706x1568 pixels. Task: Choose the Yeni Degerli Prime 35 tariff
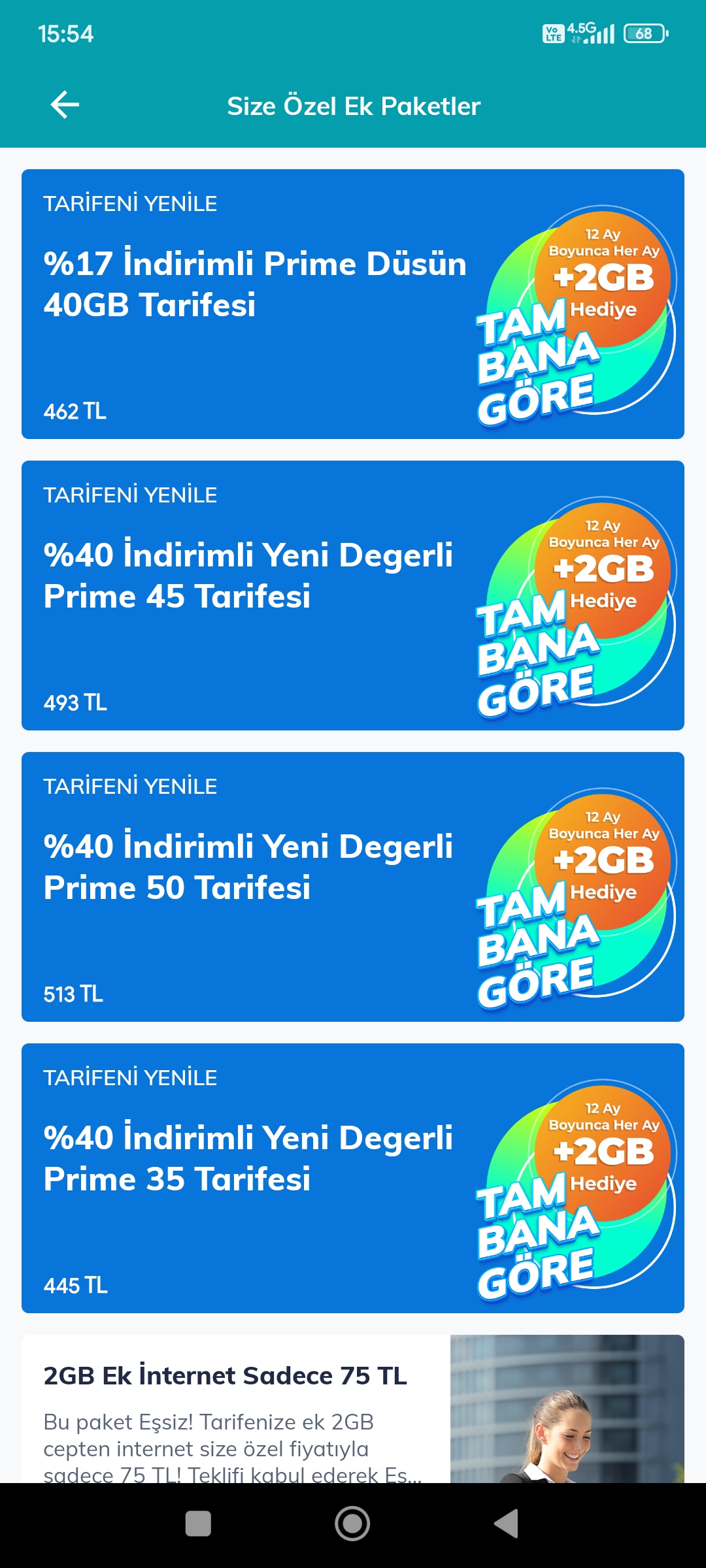(353, 1178)
